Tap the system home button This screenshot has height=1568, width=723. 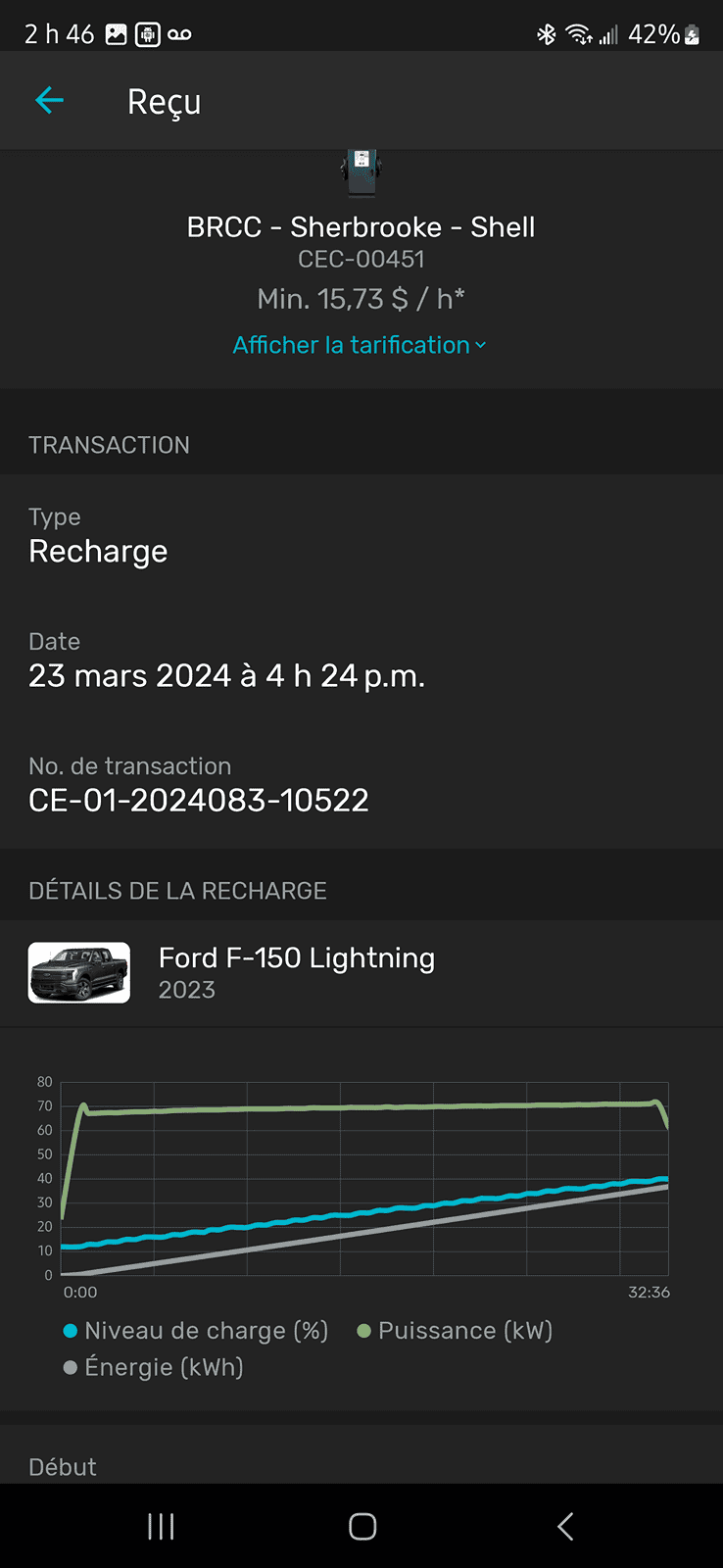tap(362, 1526)
